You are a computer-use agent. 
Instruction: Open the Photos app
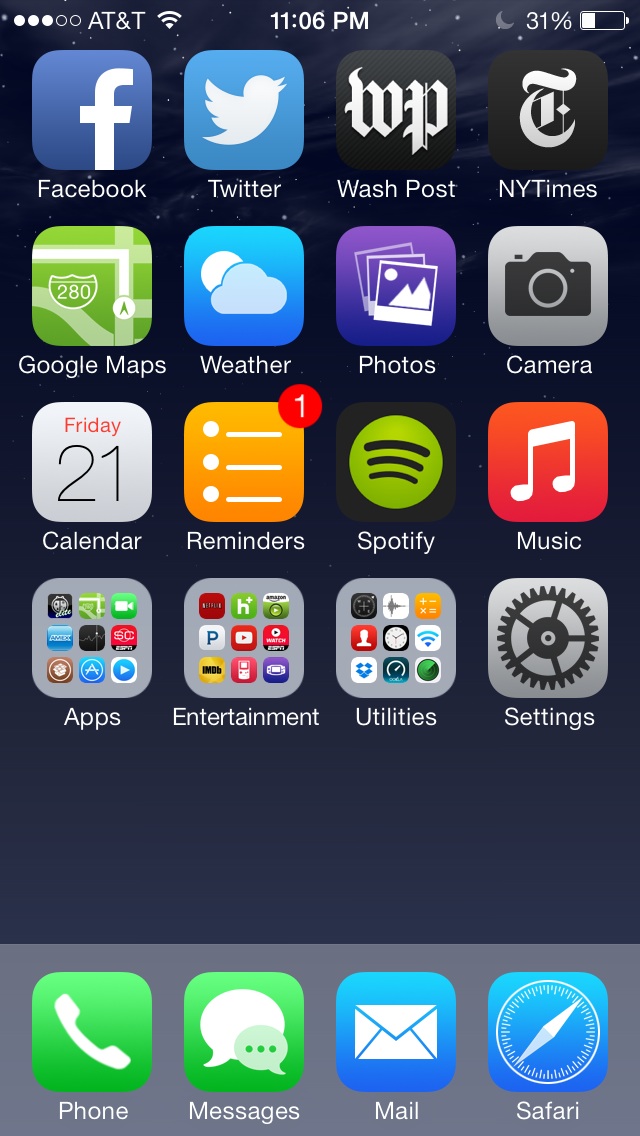tap(396, 286)
